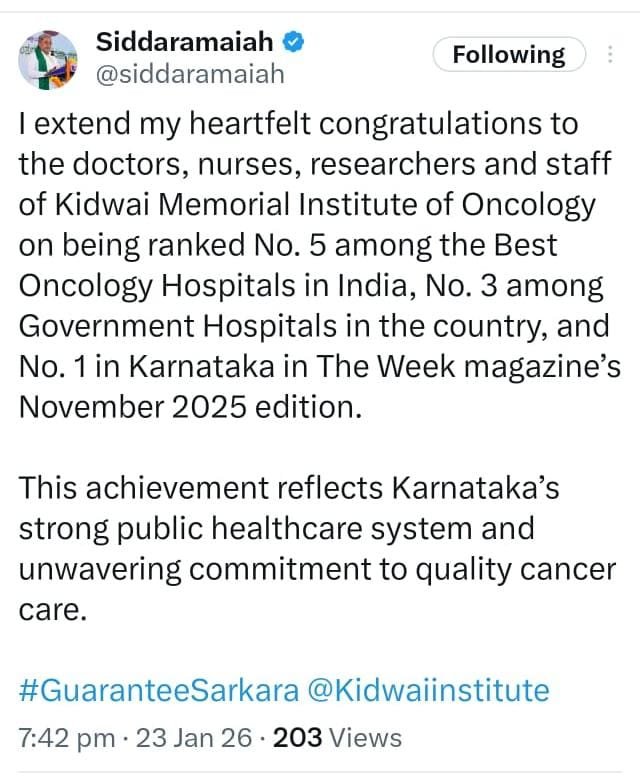The image size is (640, 778).
Task: Open the @siddaramaiah handle
Action: 189,74
